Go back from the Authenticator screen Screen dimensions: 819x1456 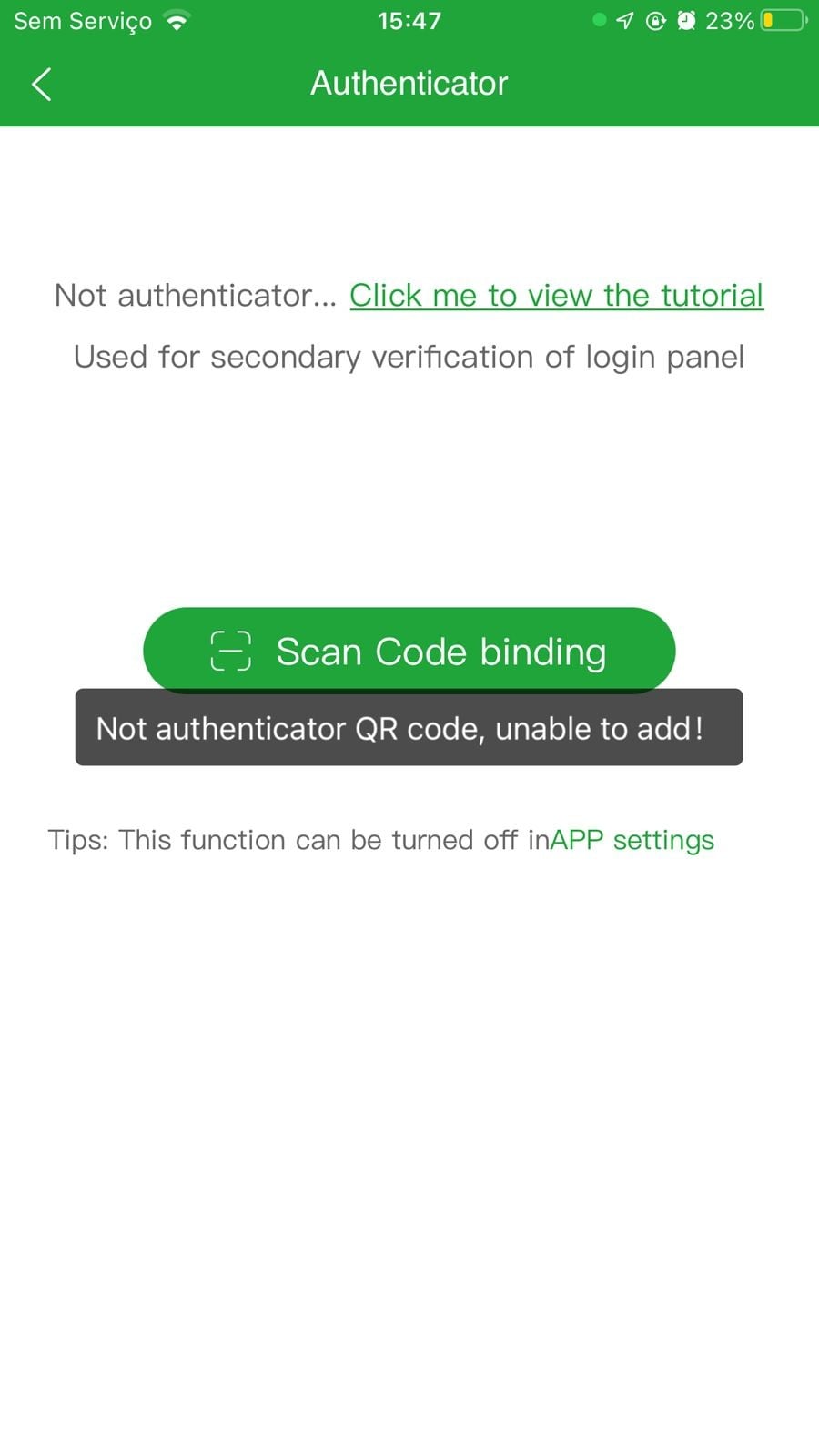pyautogui.click(x=42, y=84)
